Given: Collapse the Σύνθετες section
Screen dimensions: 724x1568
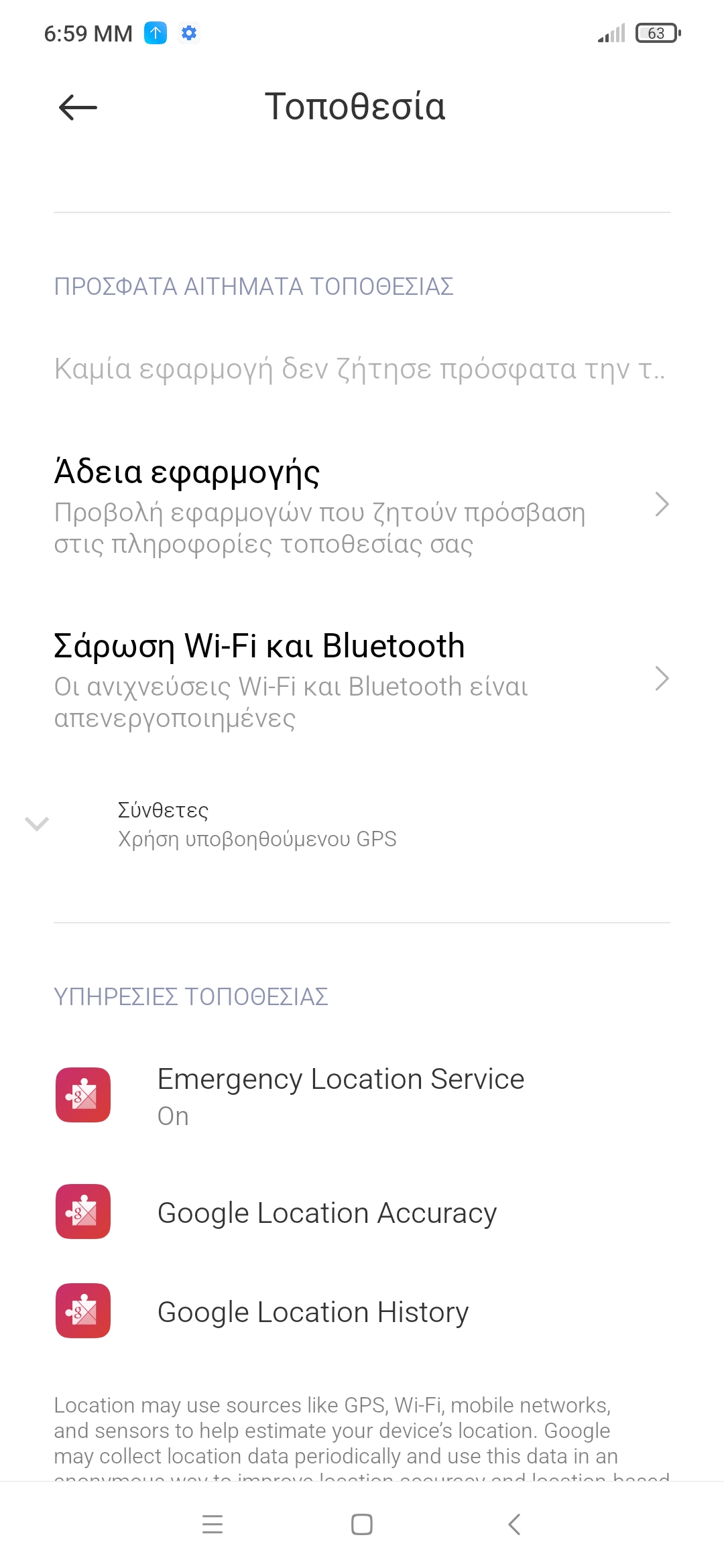Looking at the screenshot, I should tap(37, 824).
